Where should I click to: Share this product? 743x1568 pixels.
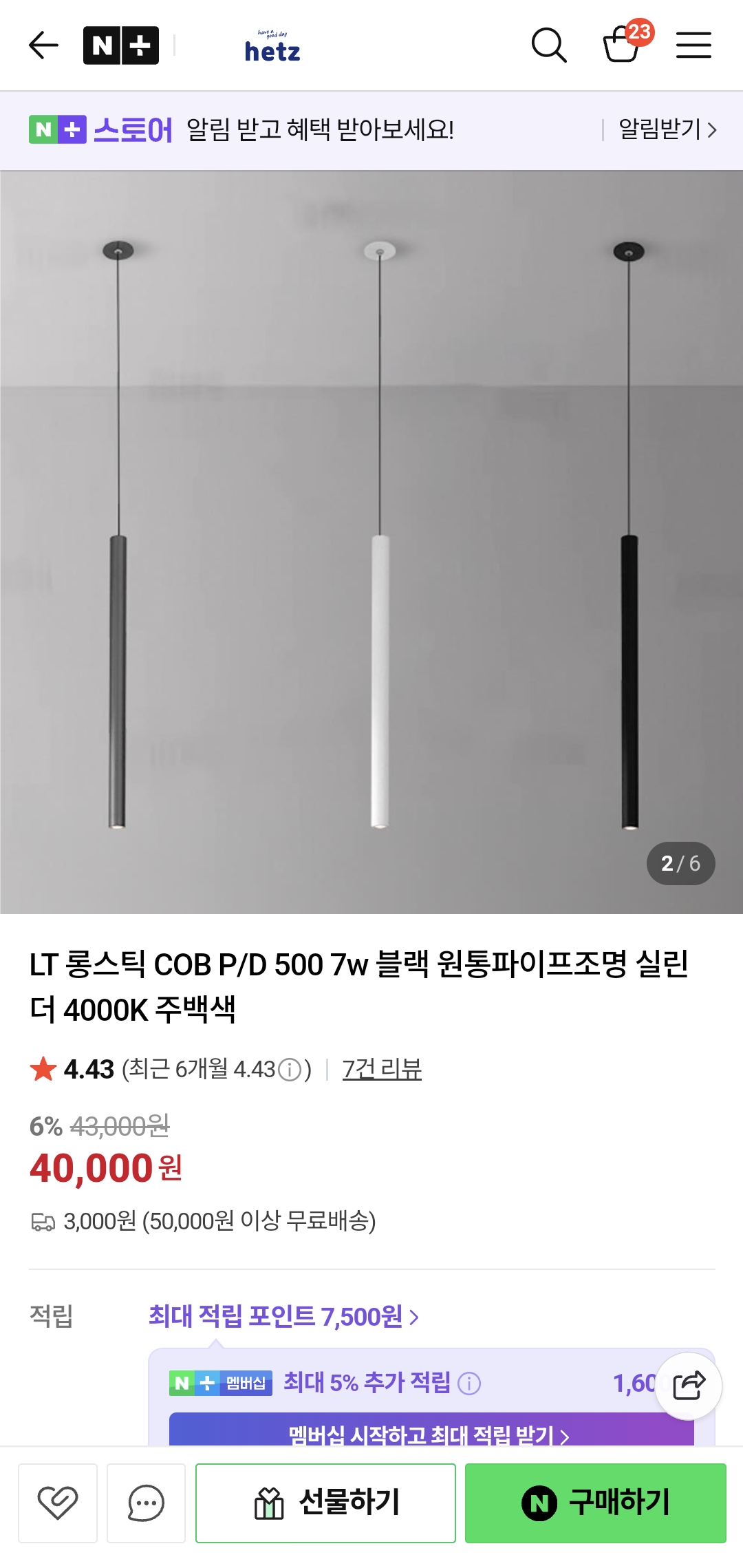coord(688,1386)
